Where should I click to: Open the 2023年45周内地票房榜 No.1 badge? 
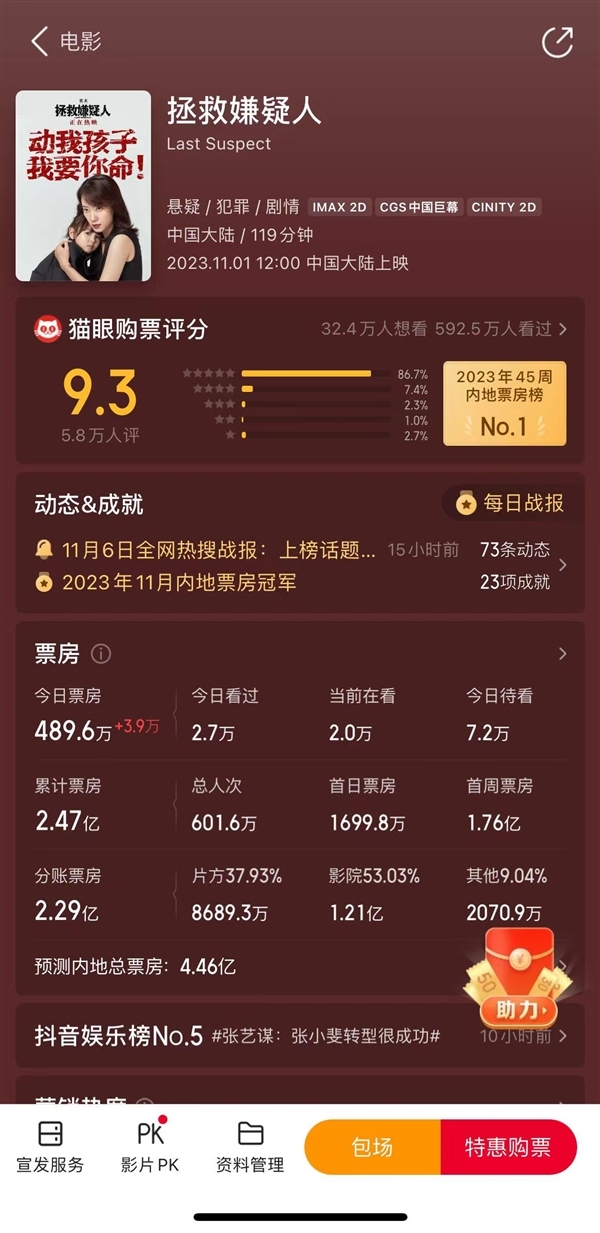(504, 403)
